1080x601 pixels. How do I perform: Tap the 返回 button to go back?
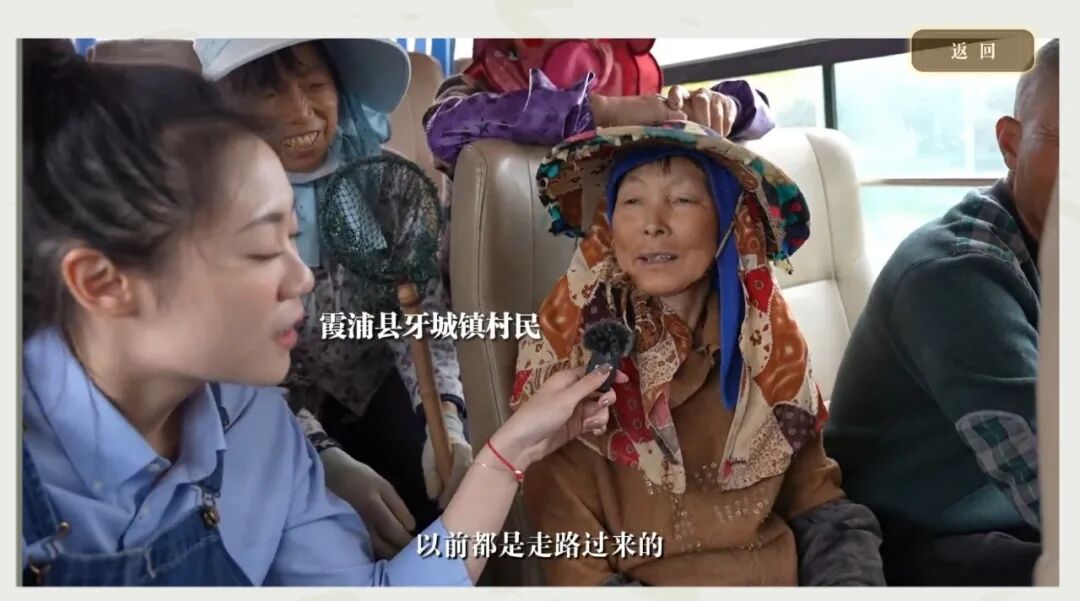click(x=972, y=51)
